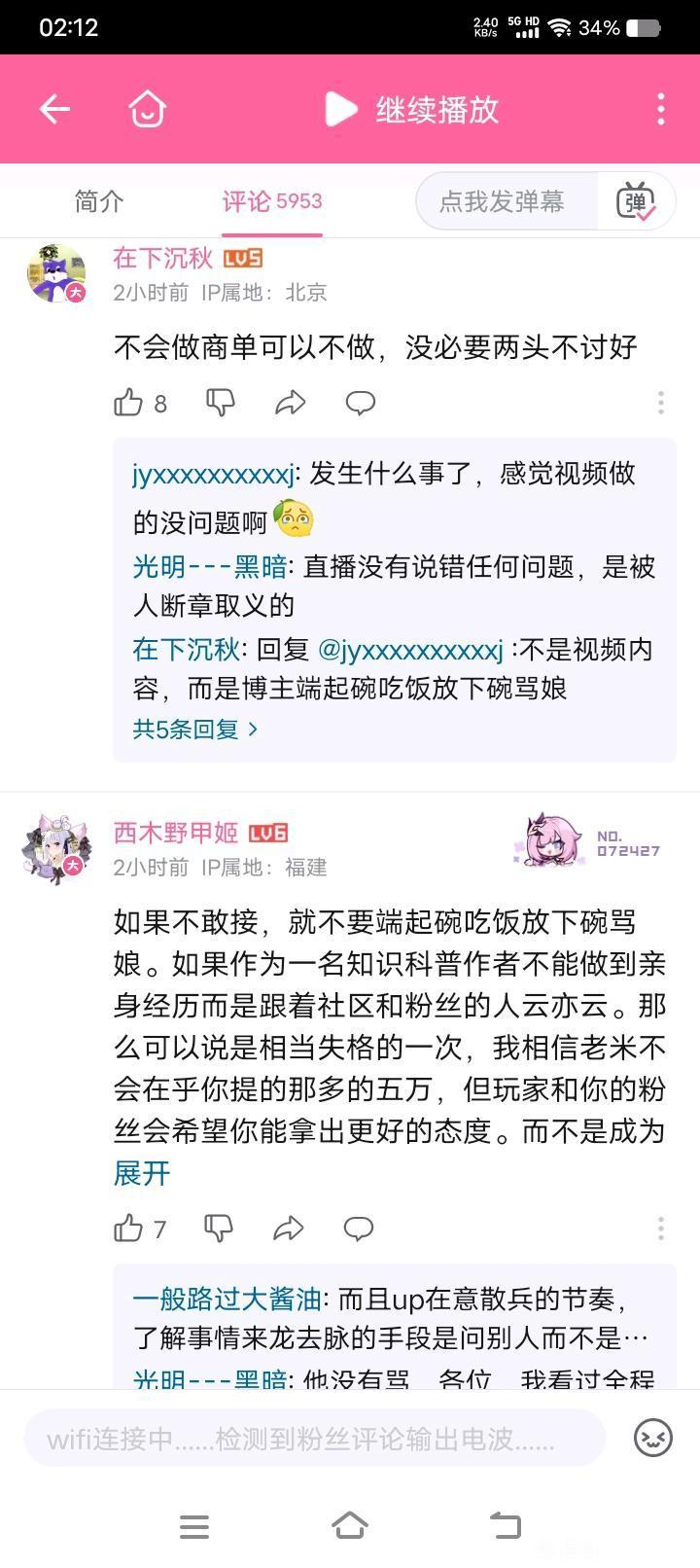Expand 共5条回复 replies
The height and width of the screenshot is (1568, 700).
click(x=195, y=729)
